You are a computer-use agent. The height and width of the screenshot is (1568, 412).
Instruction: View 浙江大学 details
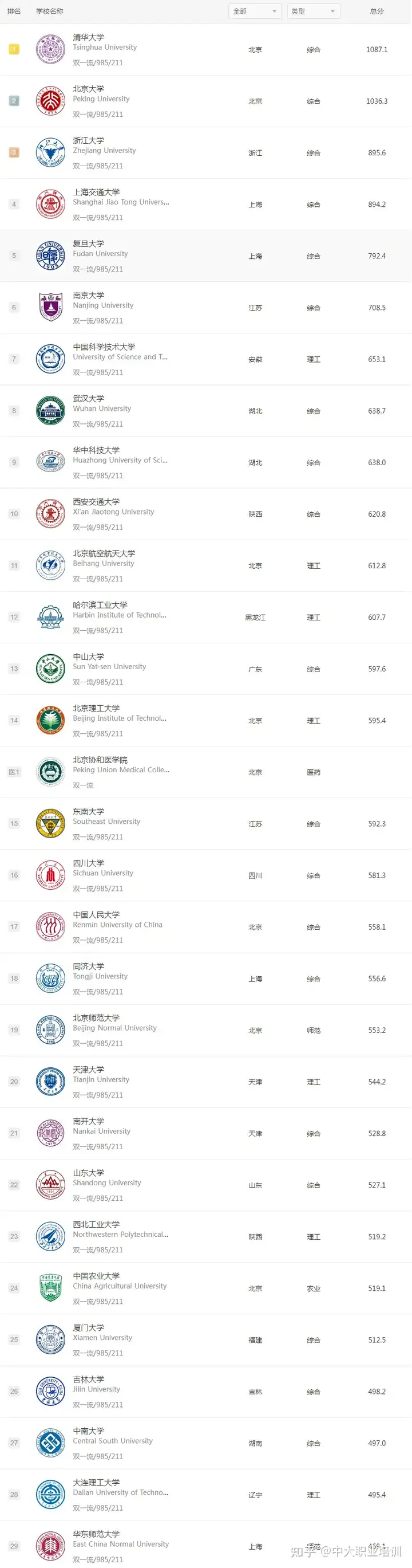89,141
